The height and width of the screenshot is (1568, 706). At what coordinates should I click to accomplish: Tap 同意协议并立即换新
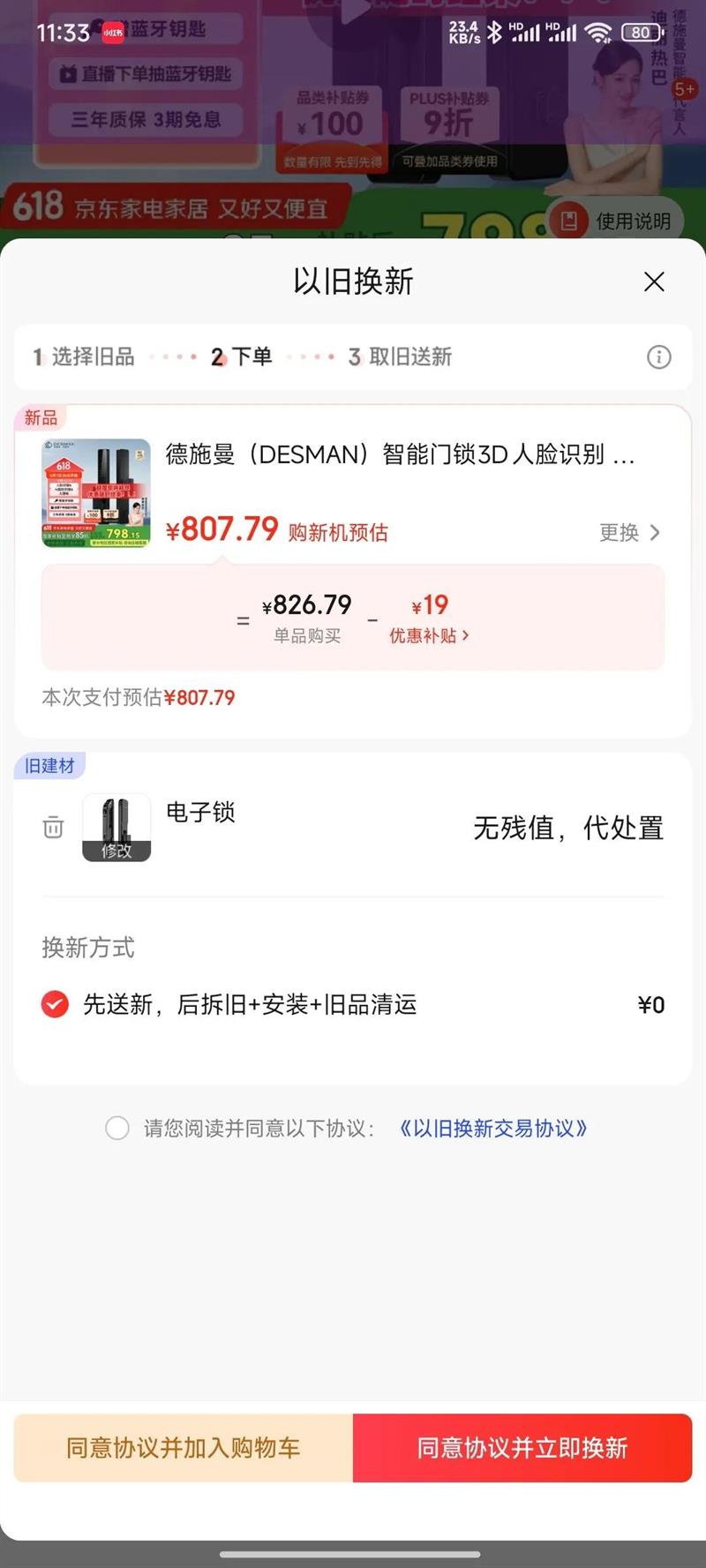522,1448
